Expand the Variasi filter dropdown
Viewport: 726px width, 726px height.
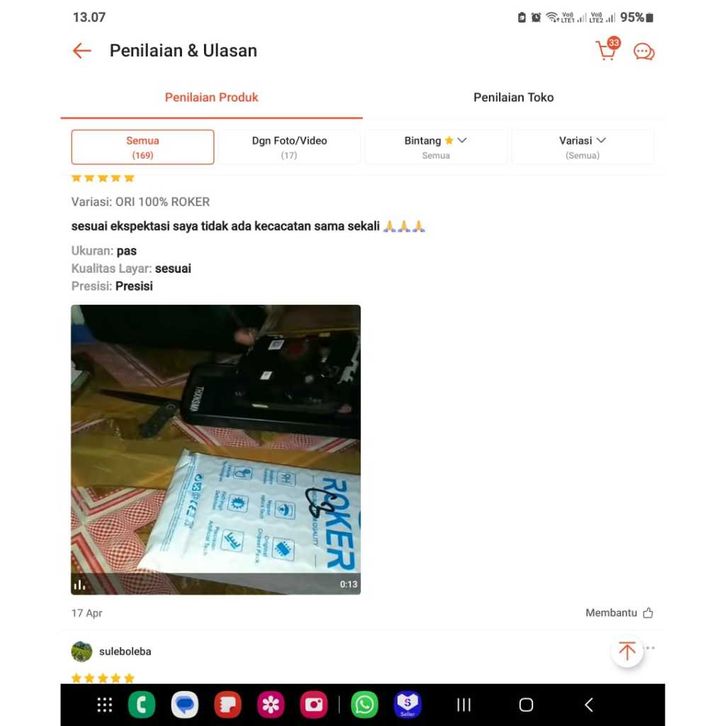(x=582, y=147)
